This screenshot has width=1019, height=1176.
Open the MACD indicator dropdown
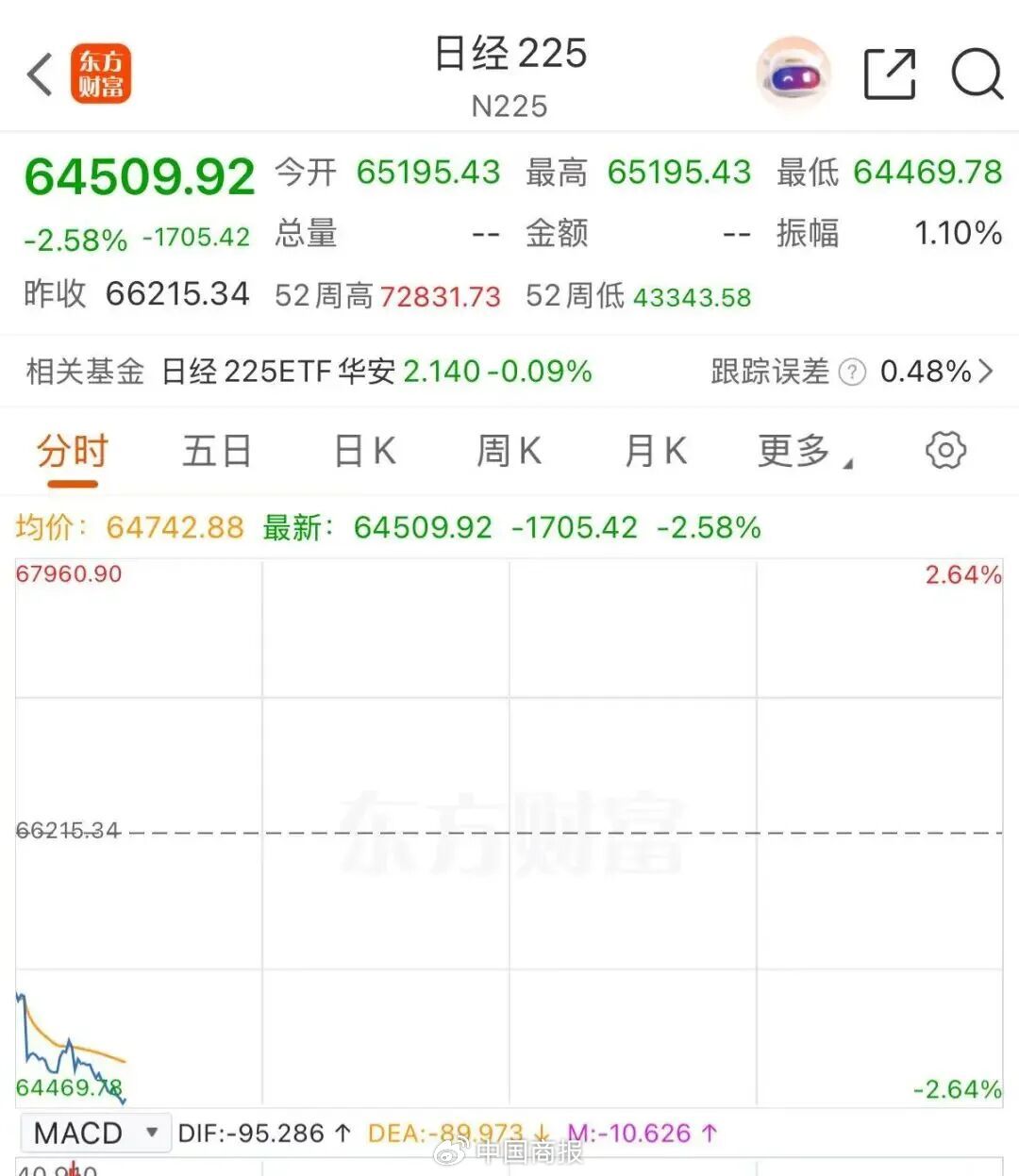pos(94,1133)
